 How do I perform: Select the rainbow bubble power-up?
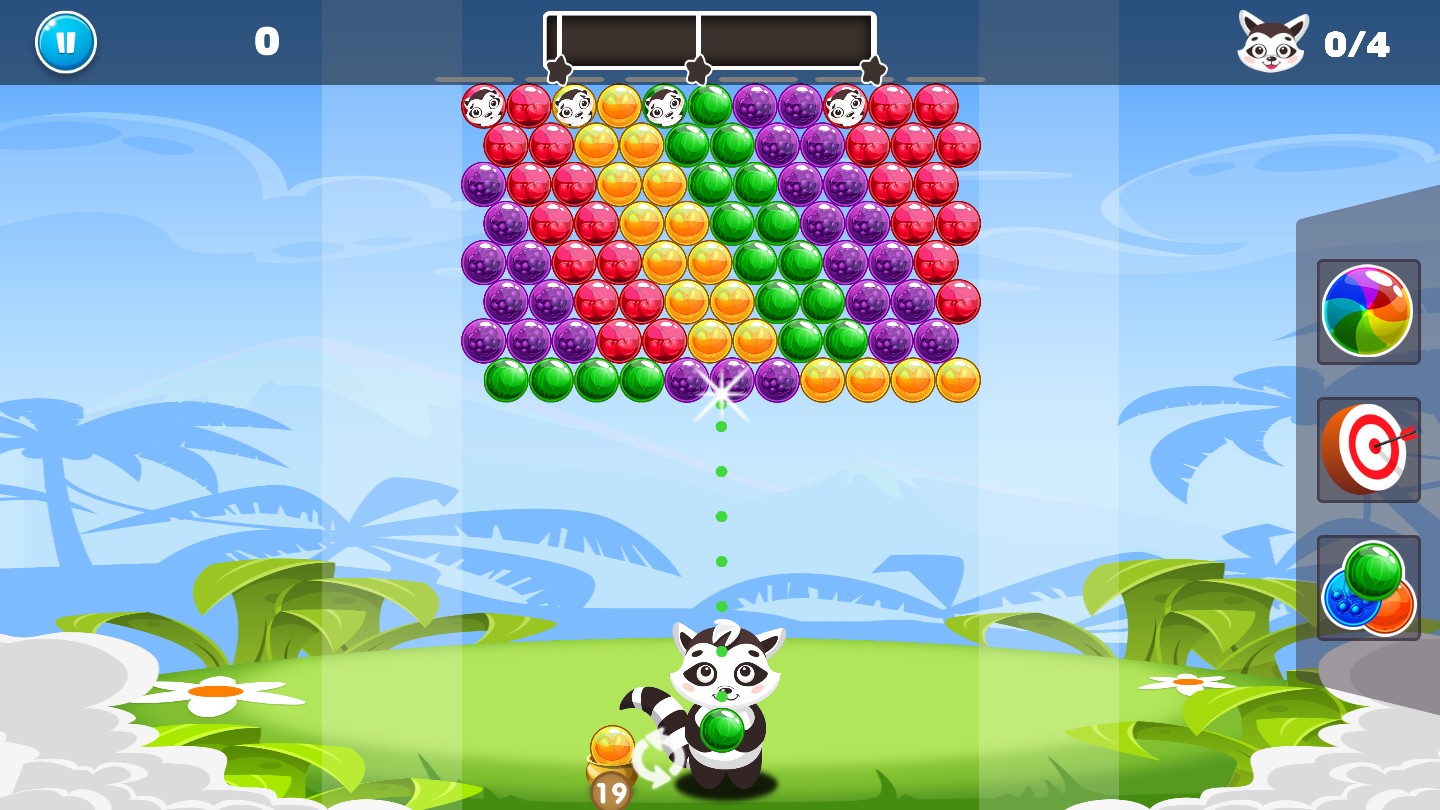1367,311
